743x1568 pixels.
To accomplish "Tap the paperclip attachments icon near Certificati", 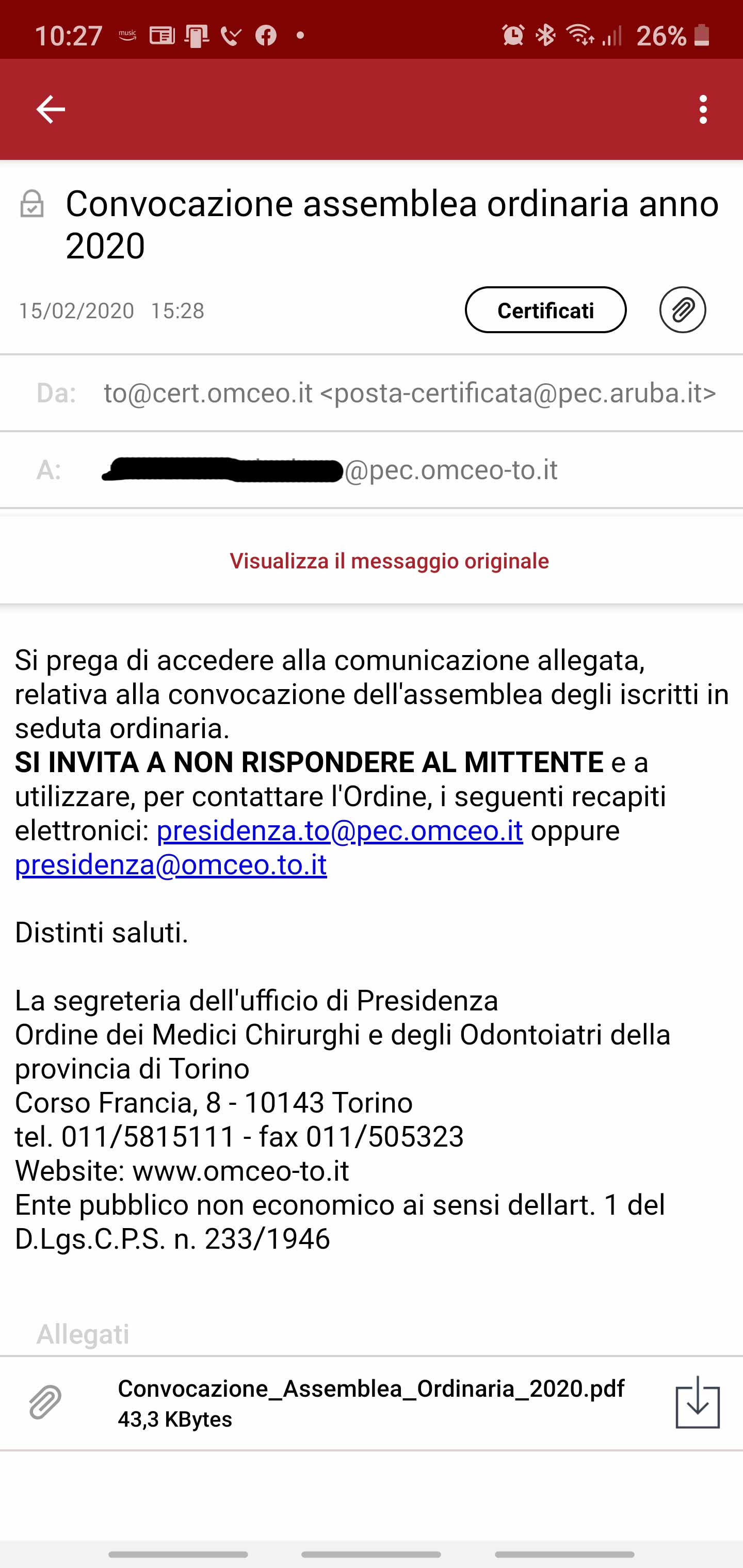I will (x=682, y=311).
